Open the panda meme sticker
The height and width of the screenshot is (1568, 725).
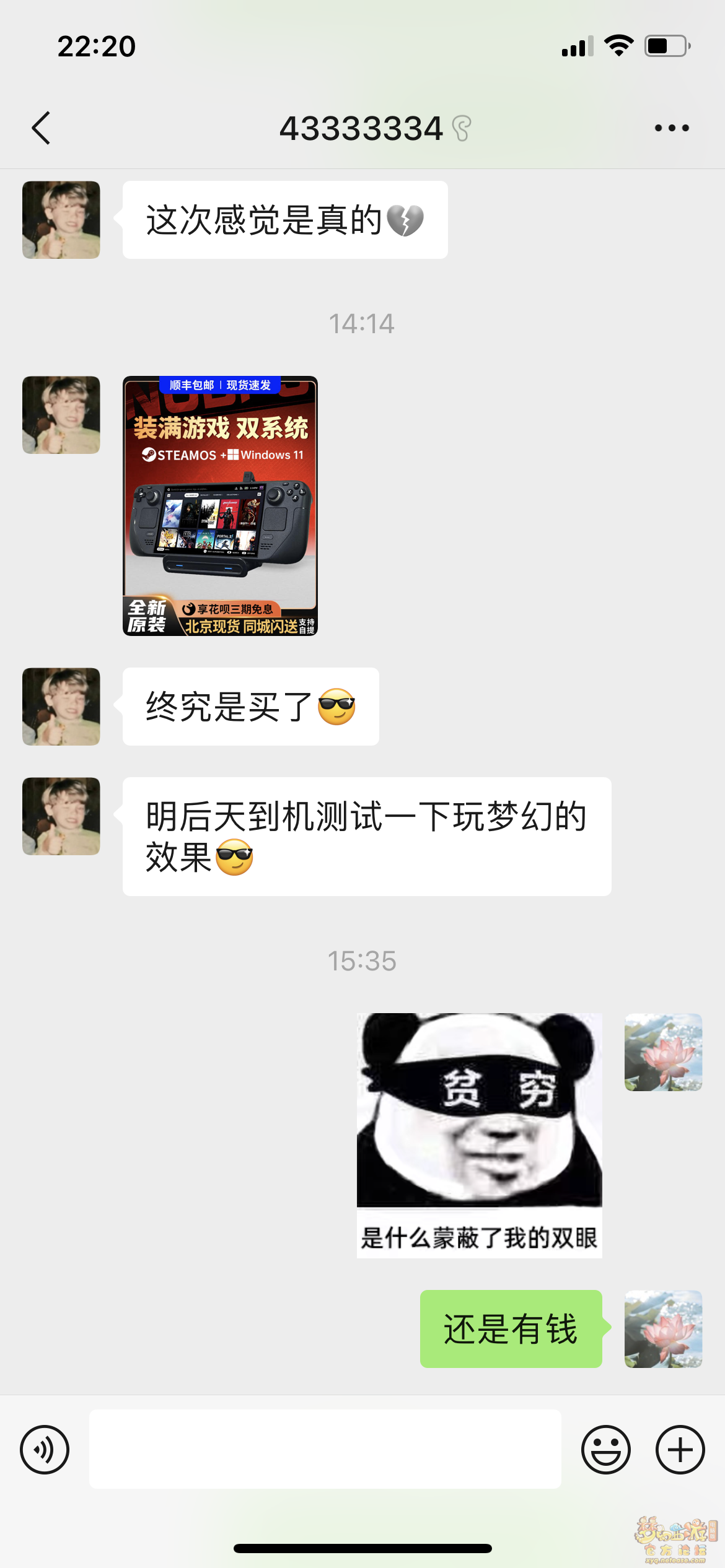(x=479, y=1135)
